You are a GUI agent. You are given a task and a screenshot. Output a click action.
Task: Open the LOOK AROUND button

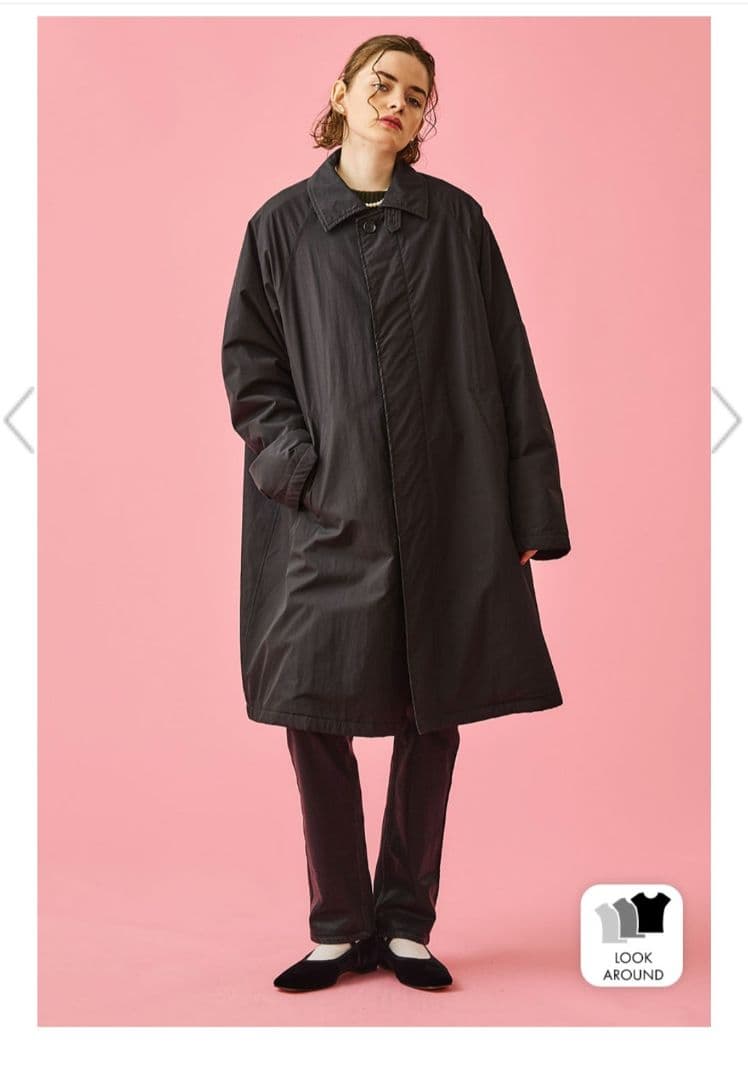point(631,935)
